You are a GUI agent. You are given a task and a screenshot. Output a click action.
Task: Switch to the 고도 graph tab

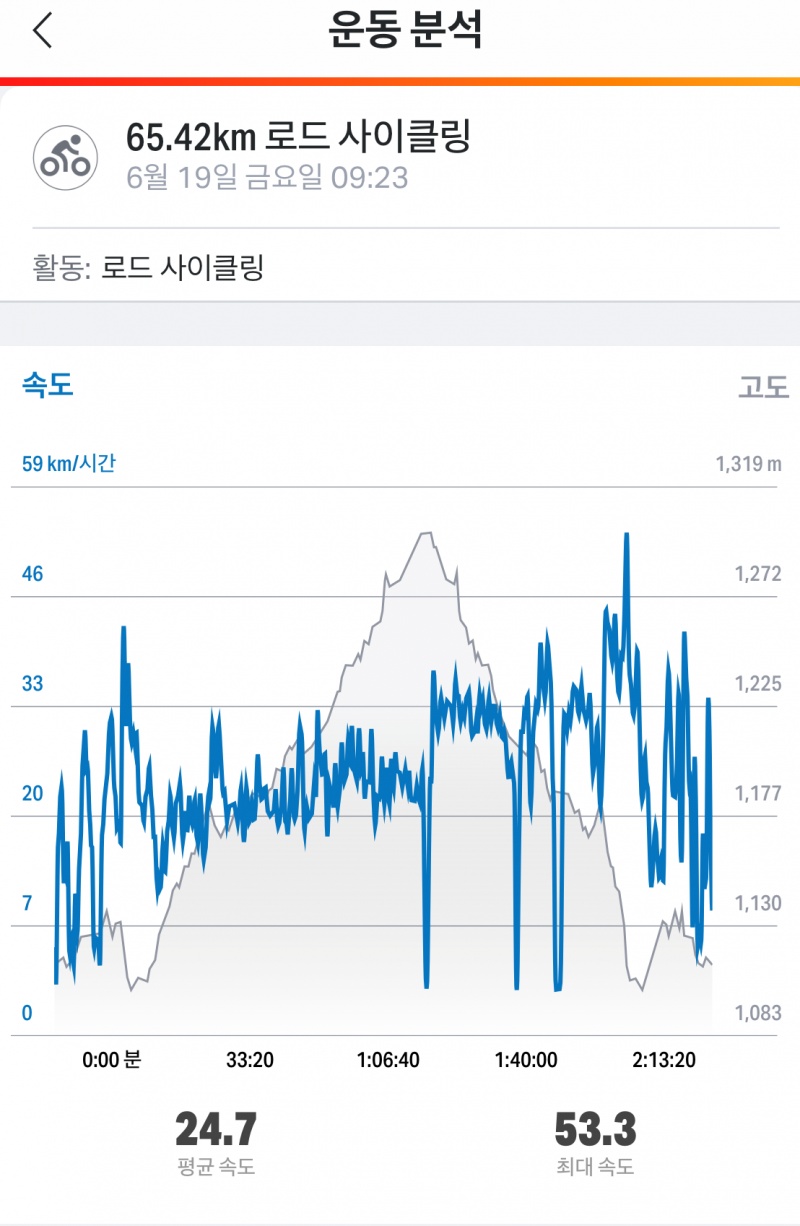(763, 387)
